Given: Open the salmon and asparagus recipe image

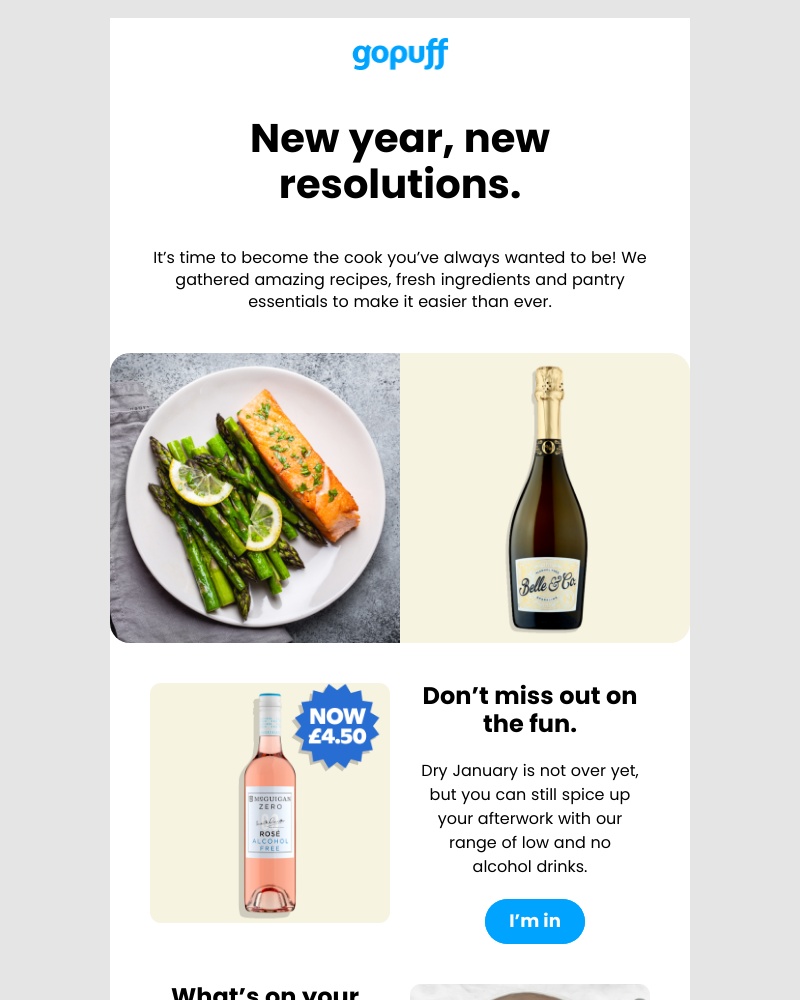Looking at the screenshot, I should point(255,497).
